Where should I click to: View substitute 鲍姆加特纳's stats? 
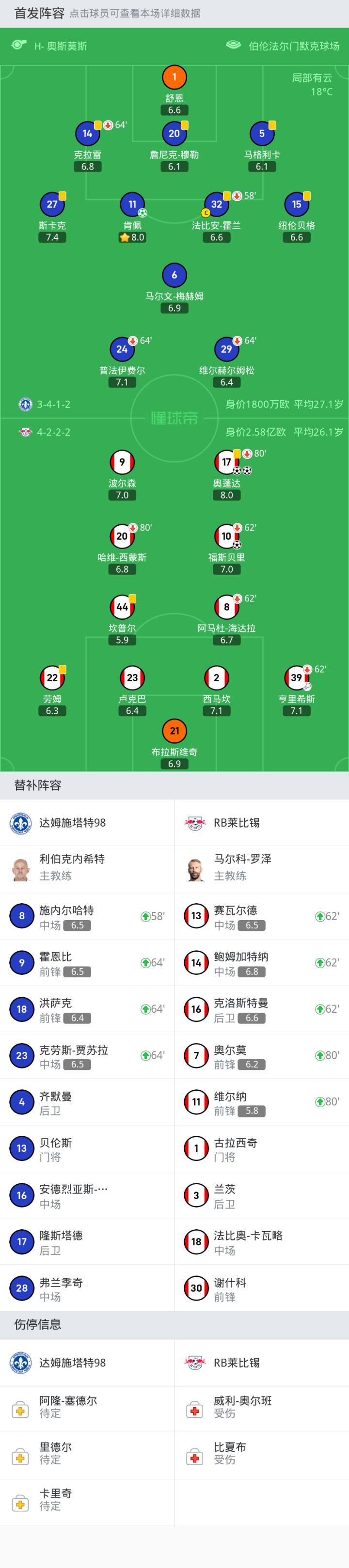click(x=262, y=963)
